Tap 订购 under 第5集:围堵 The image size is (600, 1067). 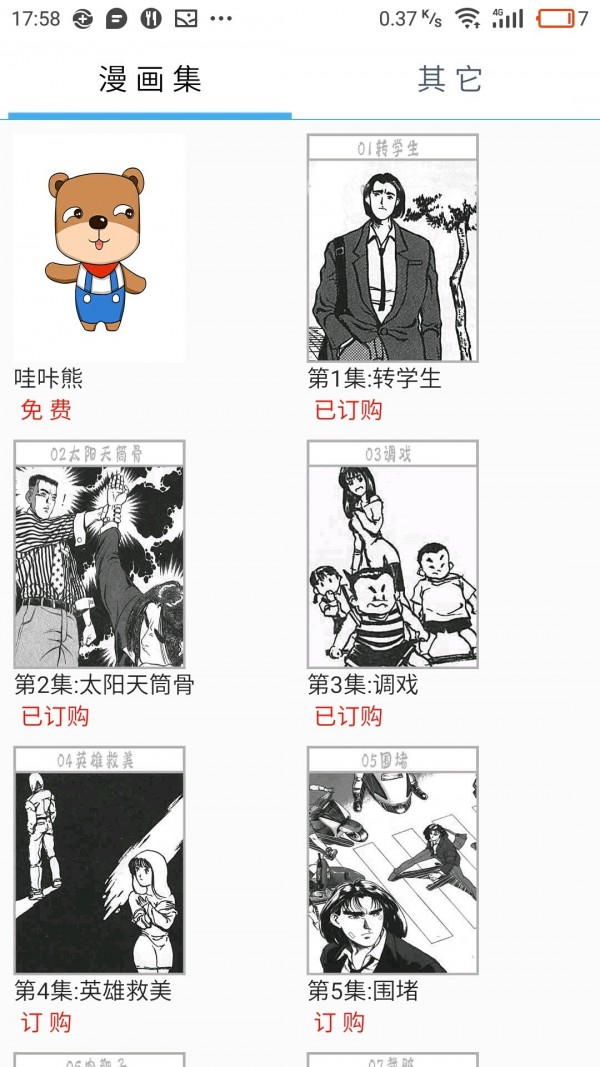click(339, 1022)
